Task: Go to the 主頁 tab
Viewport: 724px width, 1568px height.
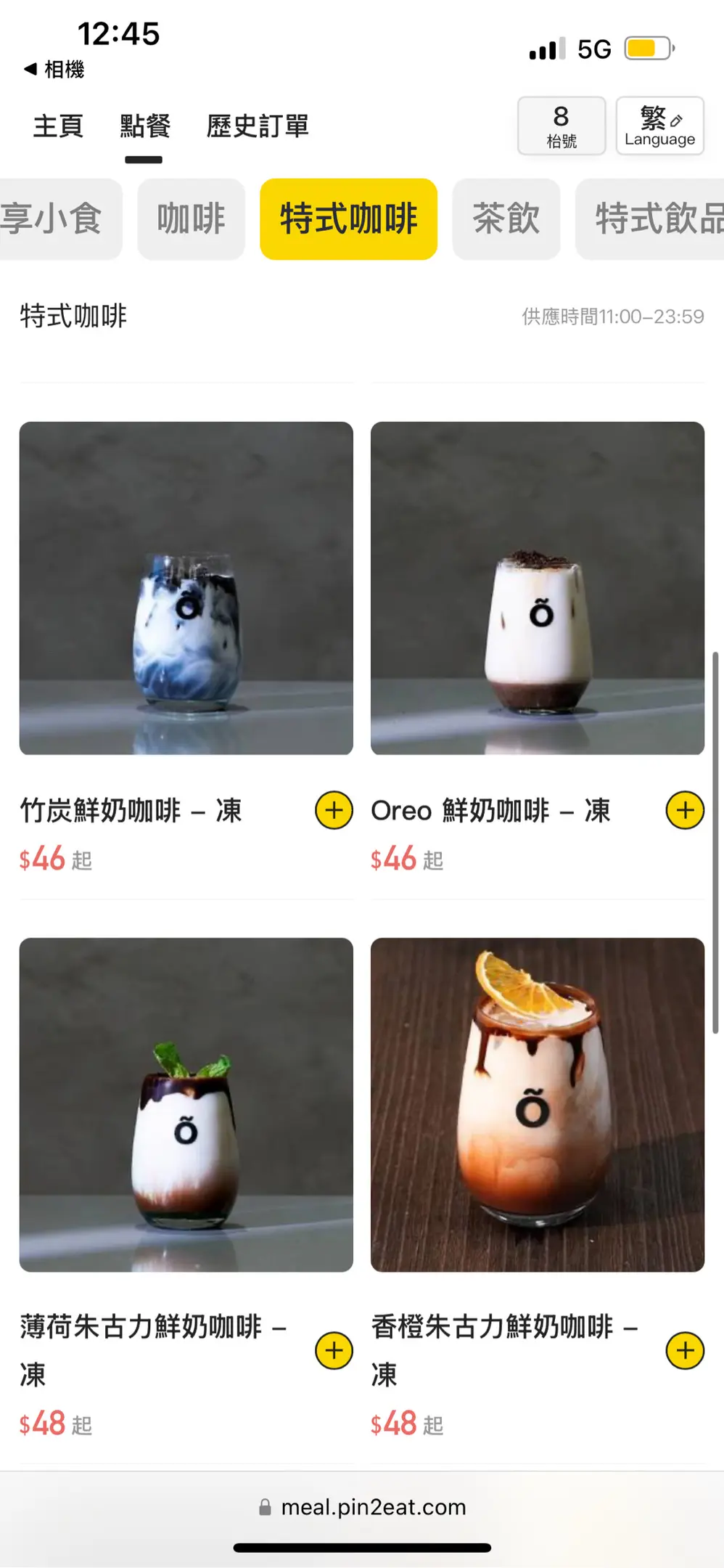Action: tap(58, 126)
